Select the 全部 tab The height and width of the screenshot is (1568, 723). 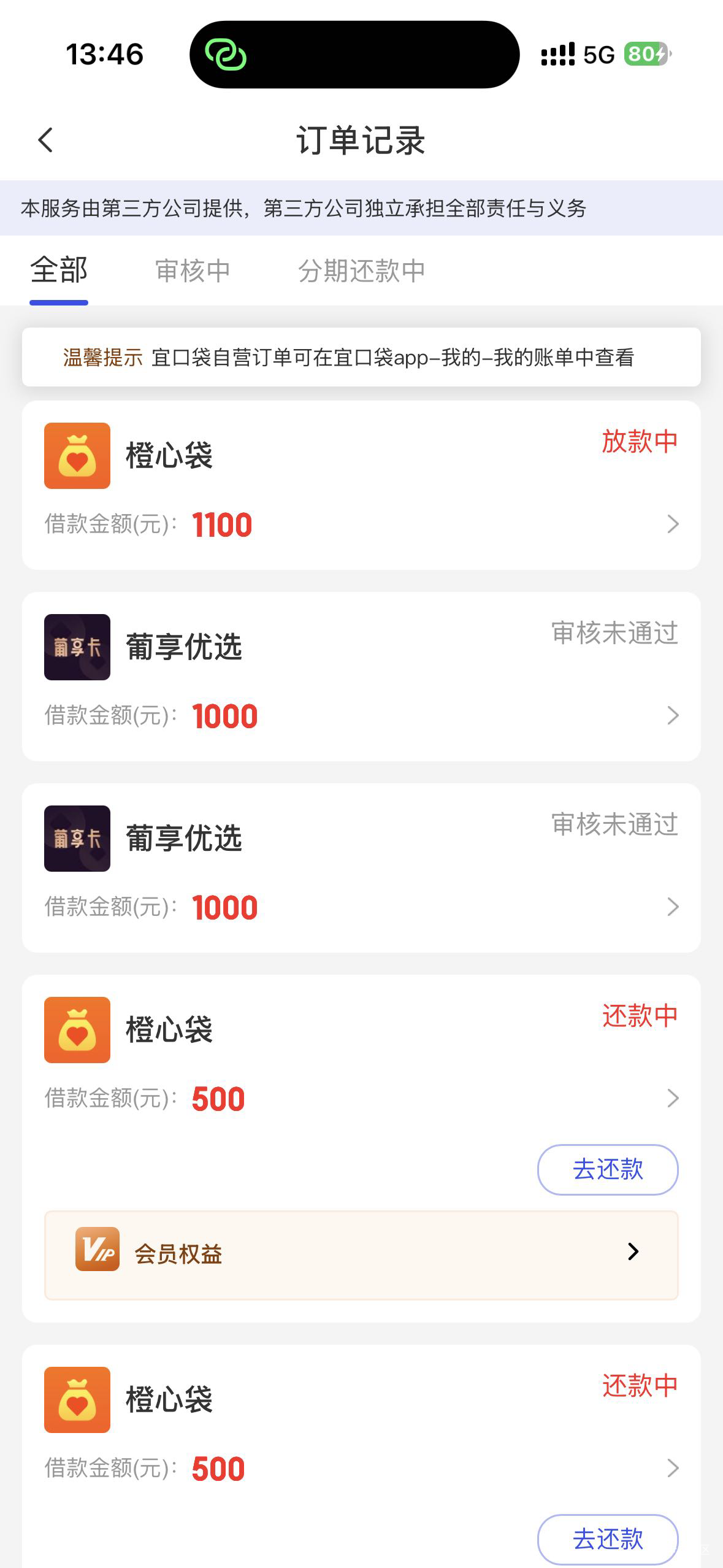pyautogui.click(x=59, y=271)
